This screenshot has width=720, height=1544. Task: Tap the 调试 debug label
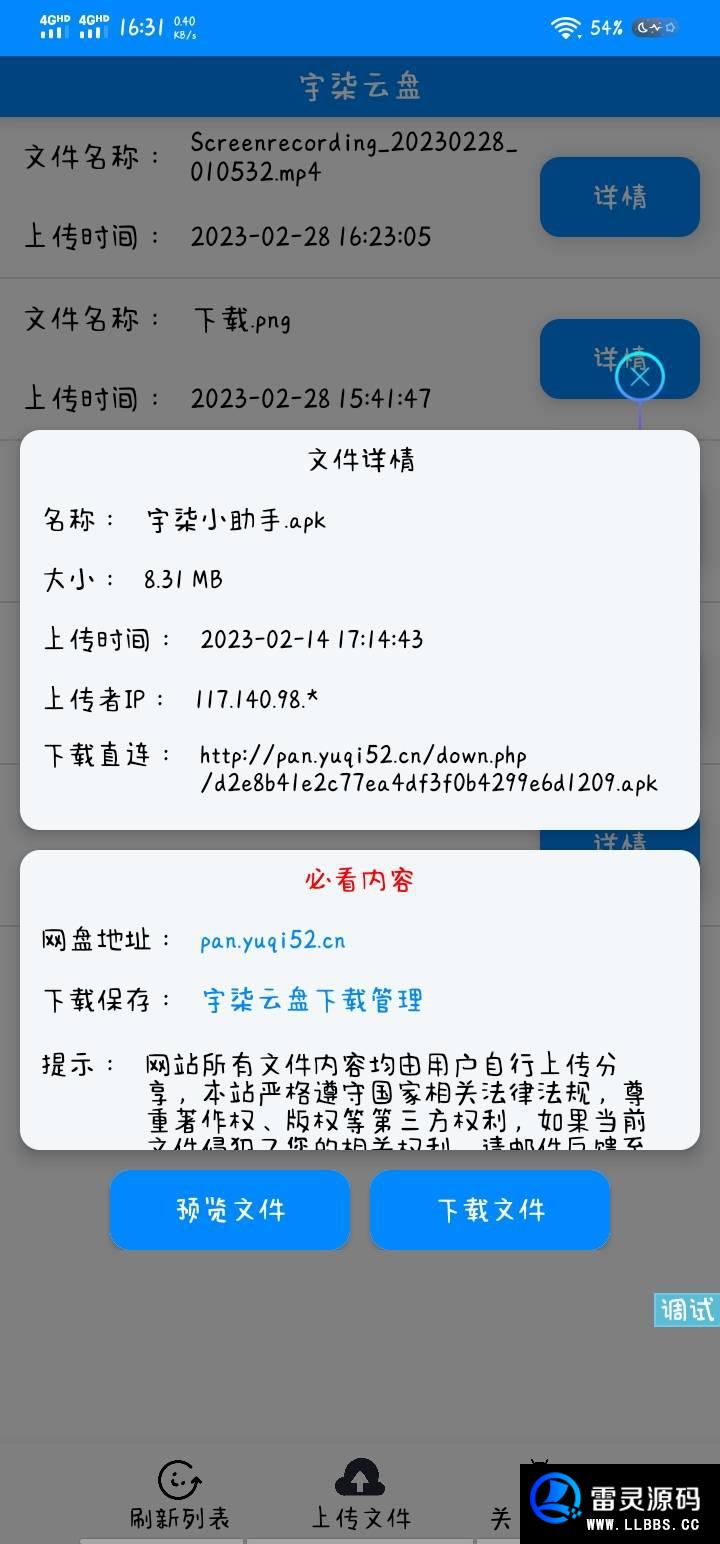point(687,1310)
